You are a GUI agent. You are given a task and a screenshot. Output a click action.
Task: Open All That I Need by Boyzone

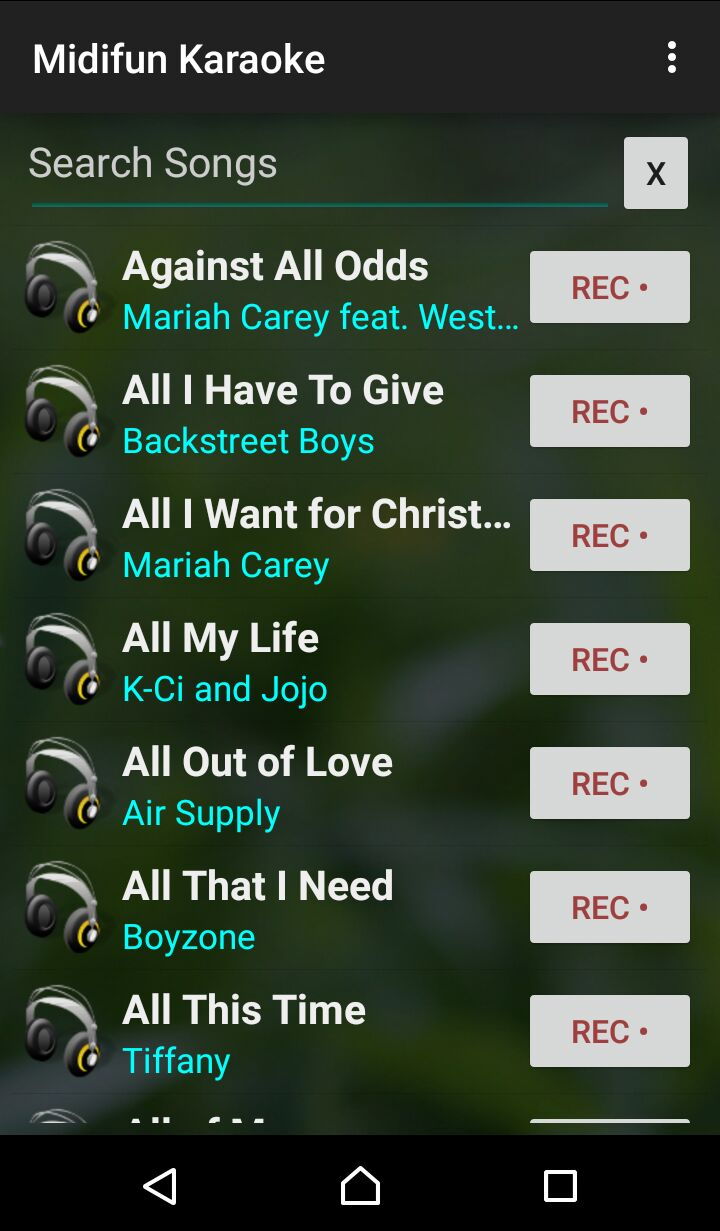tap(257, 907)
